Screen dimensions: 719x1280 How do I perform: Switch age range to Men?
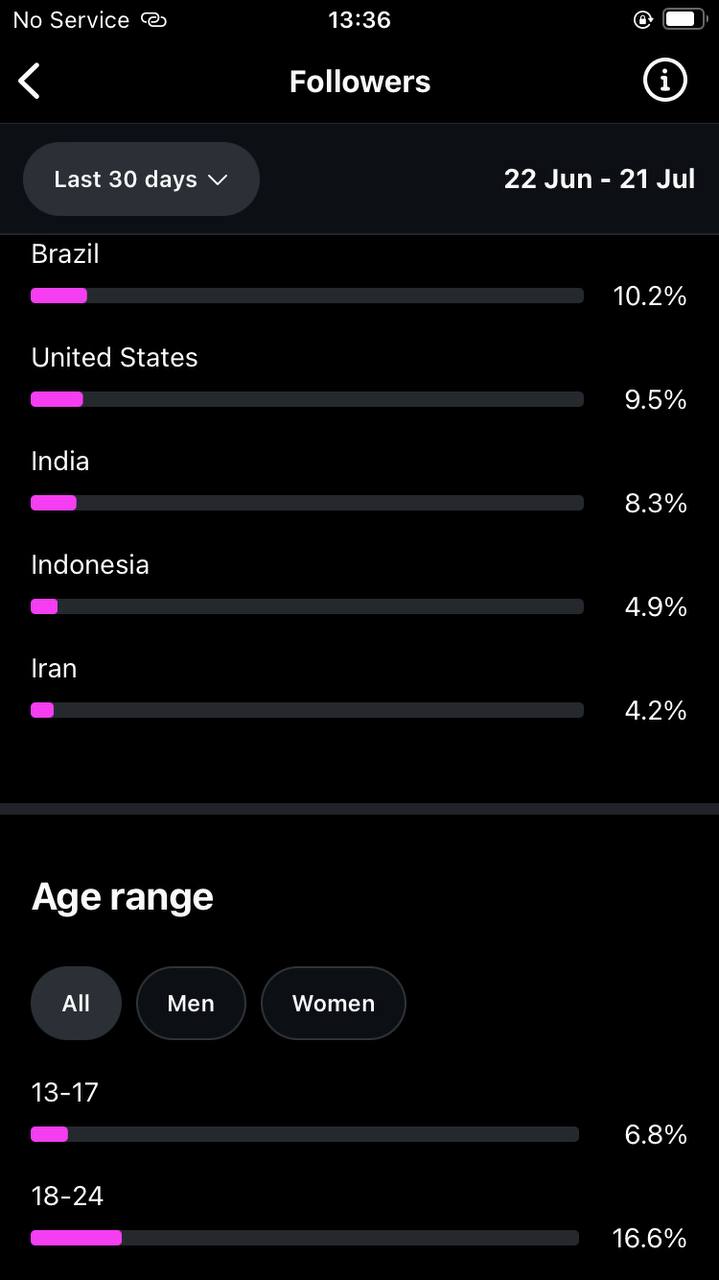click(x=191, y=1003)
